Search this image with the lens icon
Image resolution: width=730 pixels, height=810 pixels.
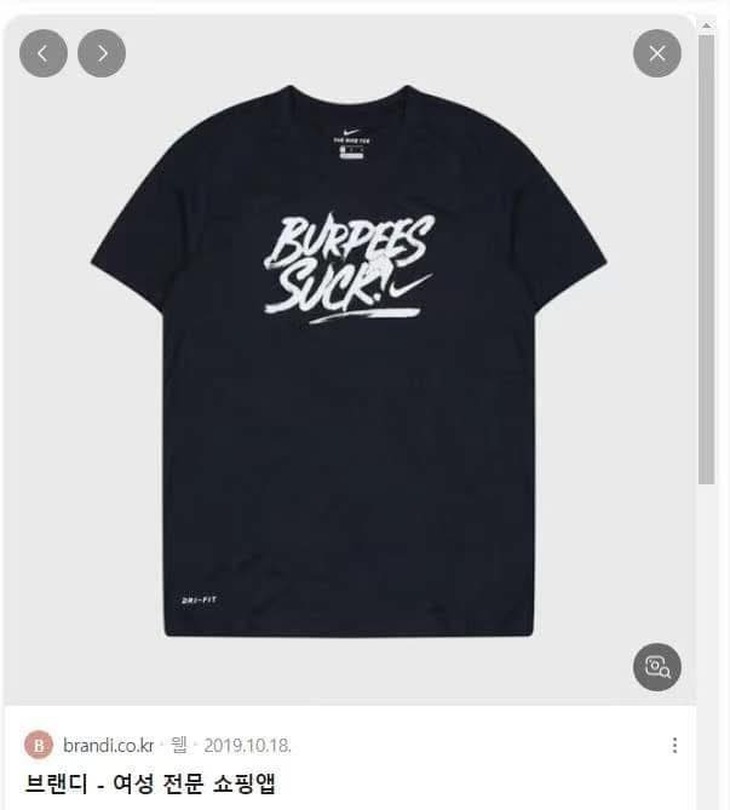[x=657, y=666]
